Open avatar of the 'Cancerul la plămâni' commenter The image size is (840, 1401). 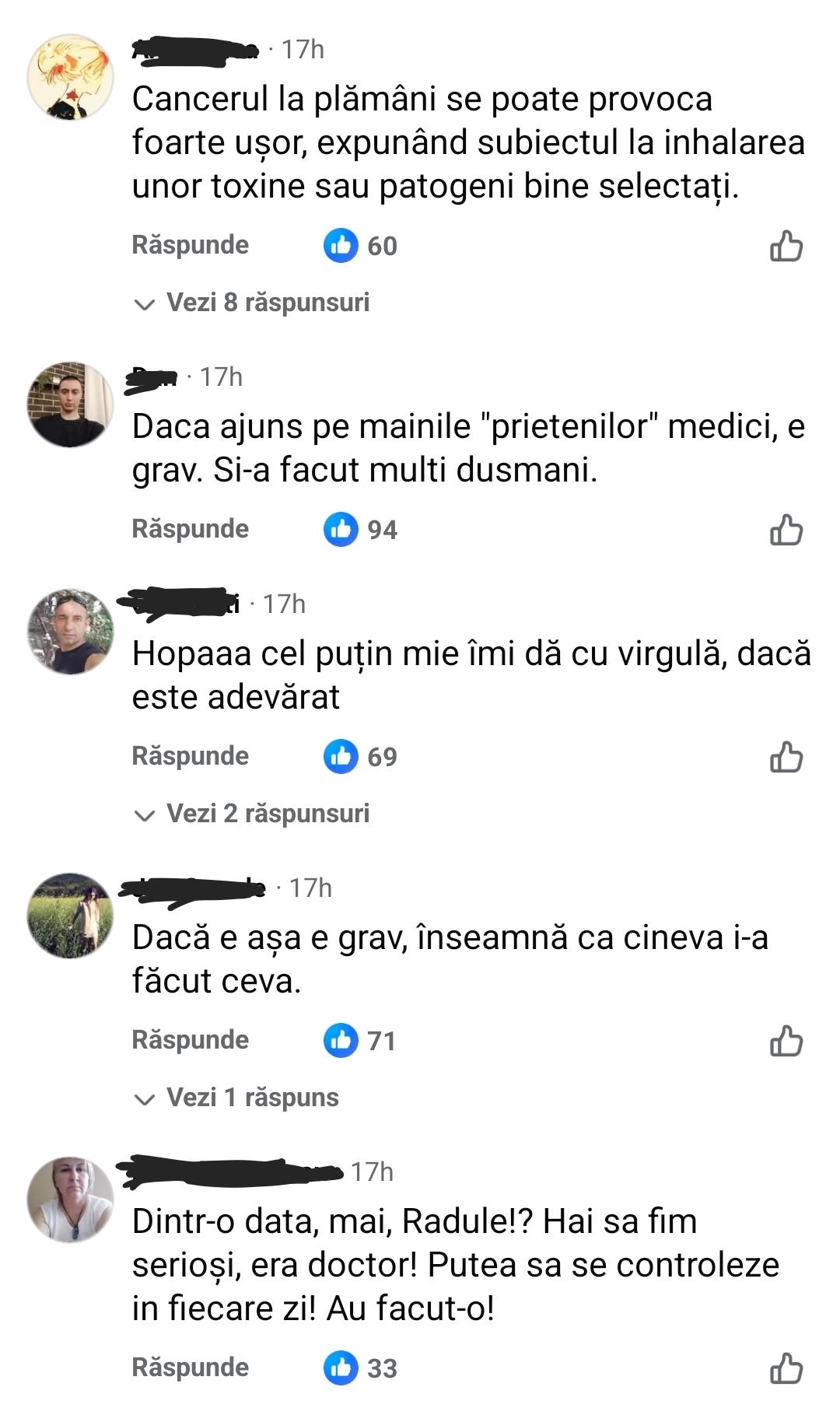point(70,77)
